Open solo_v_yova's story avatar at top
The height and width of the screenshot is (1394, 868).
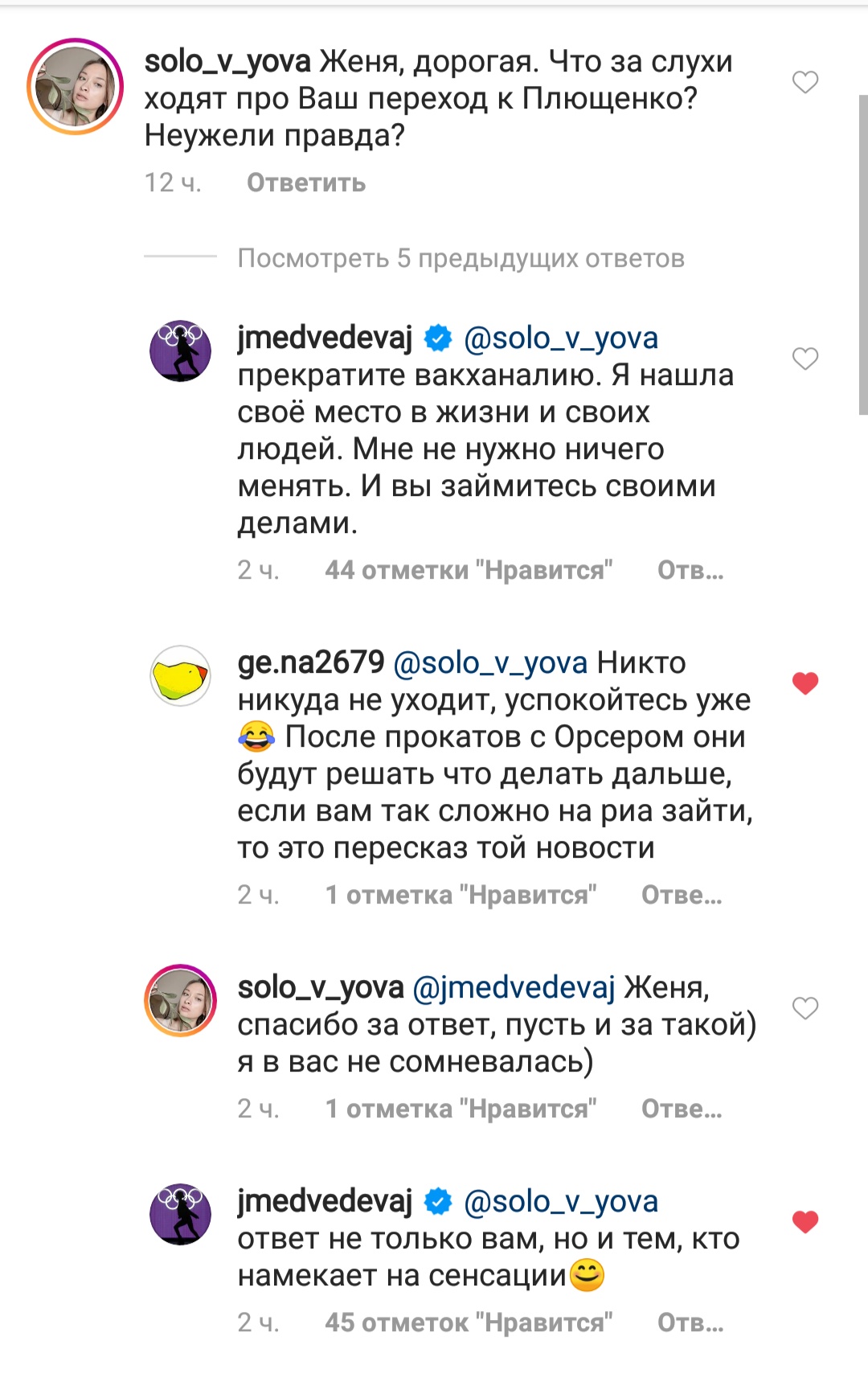click(x=75, y=86)
